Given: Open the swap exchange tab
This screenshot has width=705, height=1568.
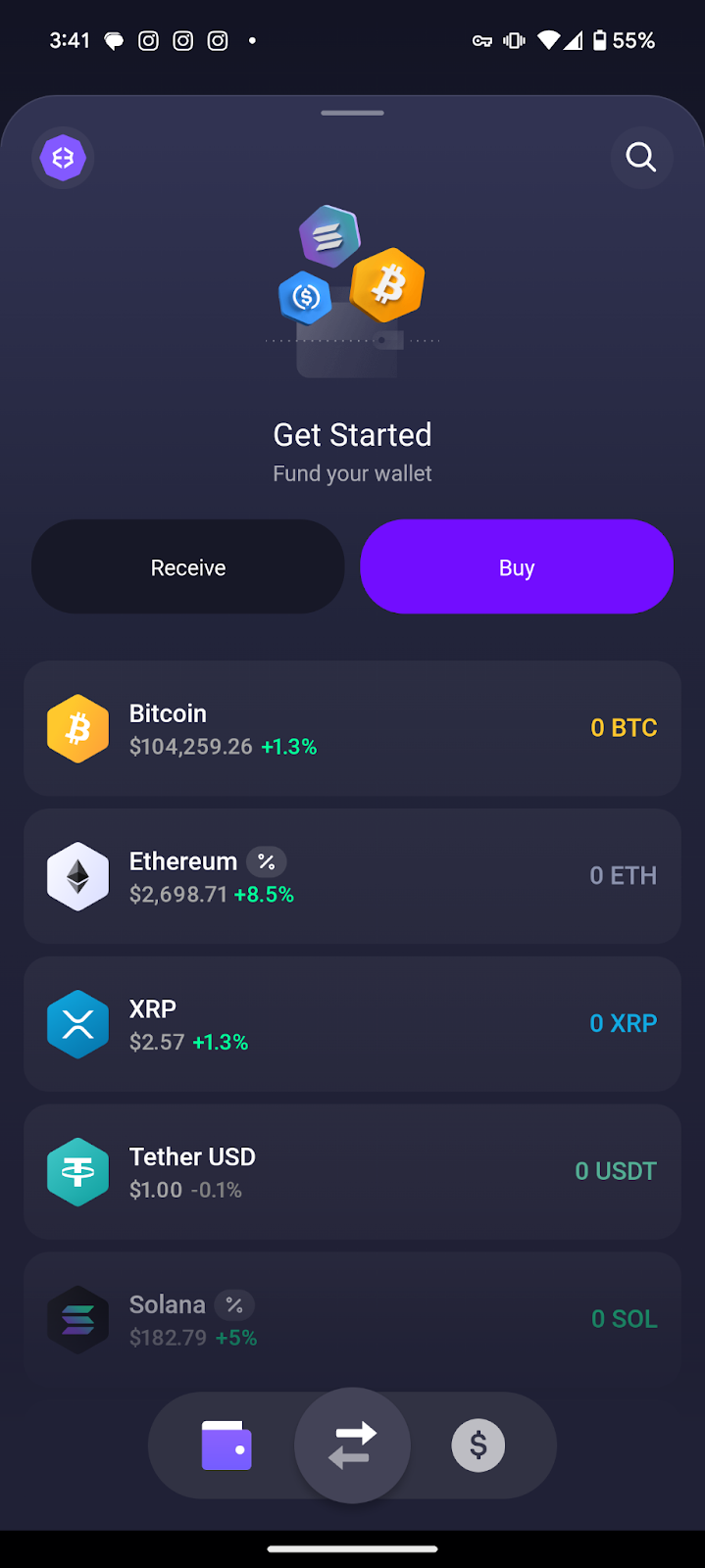Looking at the screenshot, I should 352,1445.
